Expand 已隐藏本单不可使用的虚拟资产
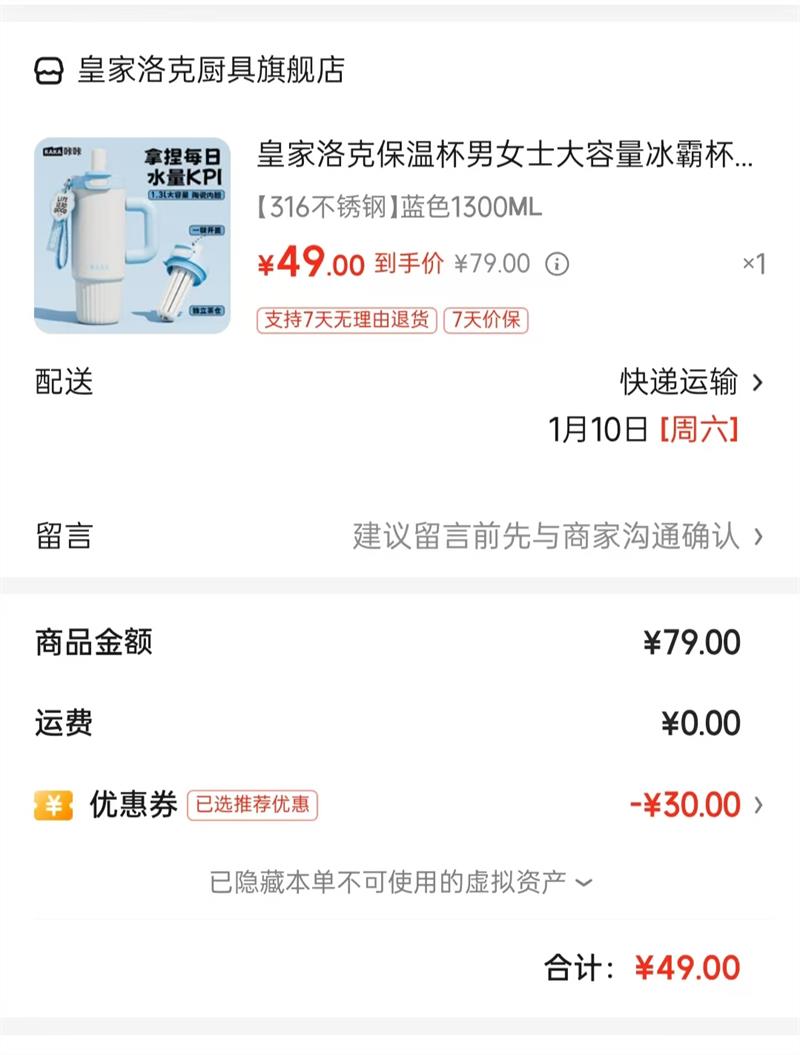This screenshot has width=800, height=1055. coord(400,882)
